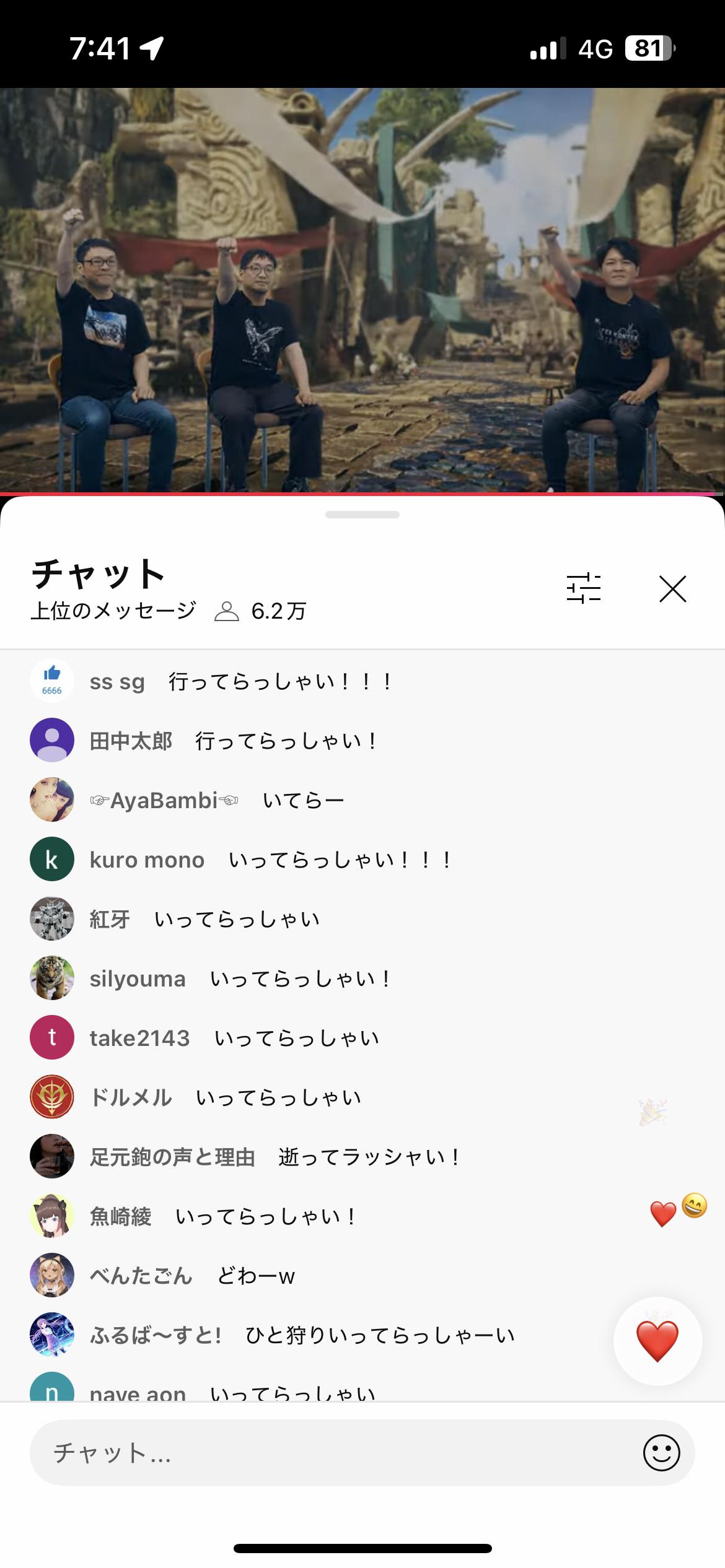
Task: Select 魚崎綾's chat message
Action: point(362,1216)
